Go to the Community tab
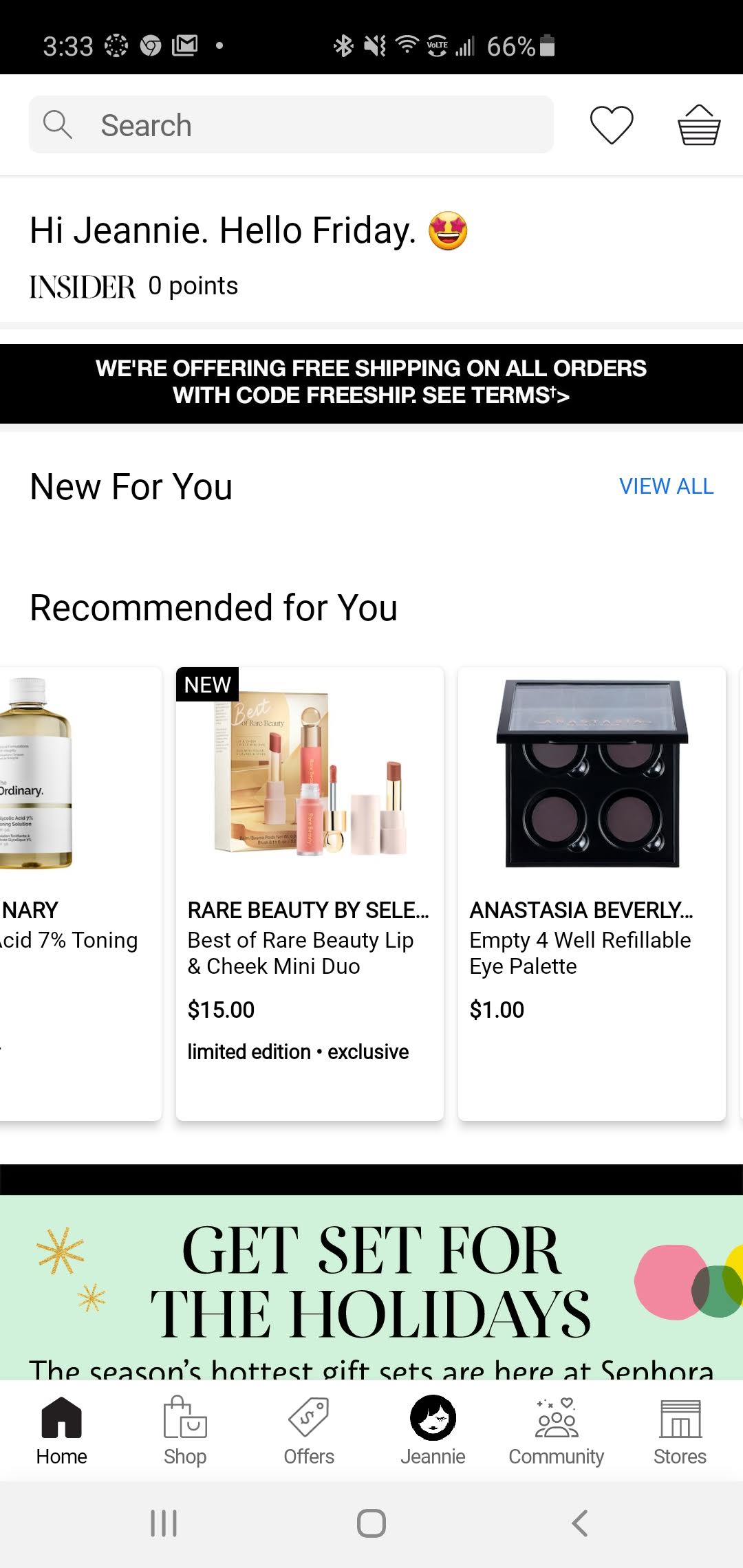The image size is (743, 1568). pos(556,1430)
